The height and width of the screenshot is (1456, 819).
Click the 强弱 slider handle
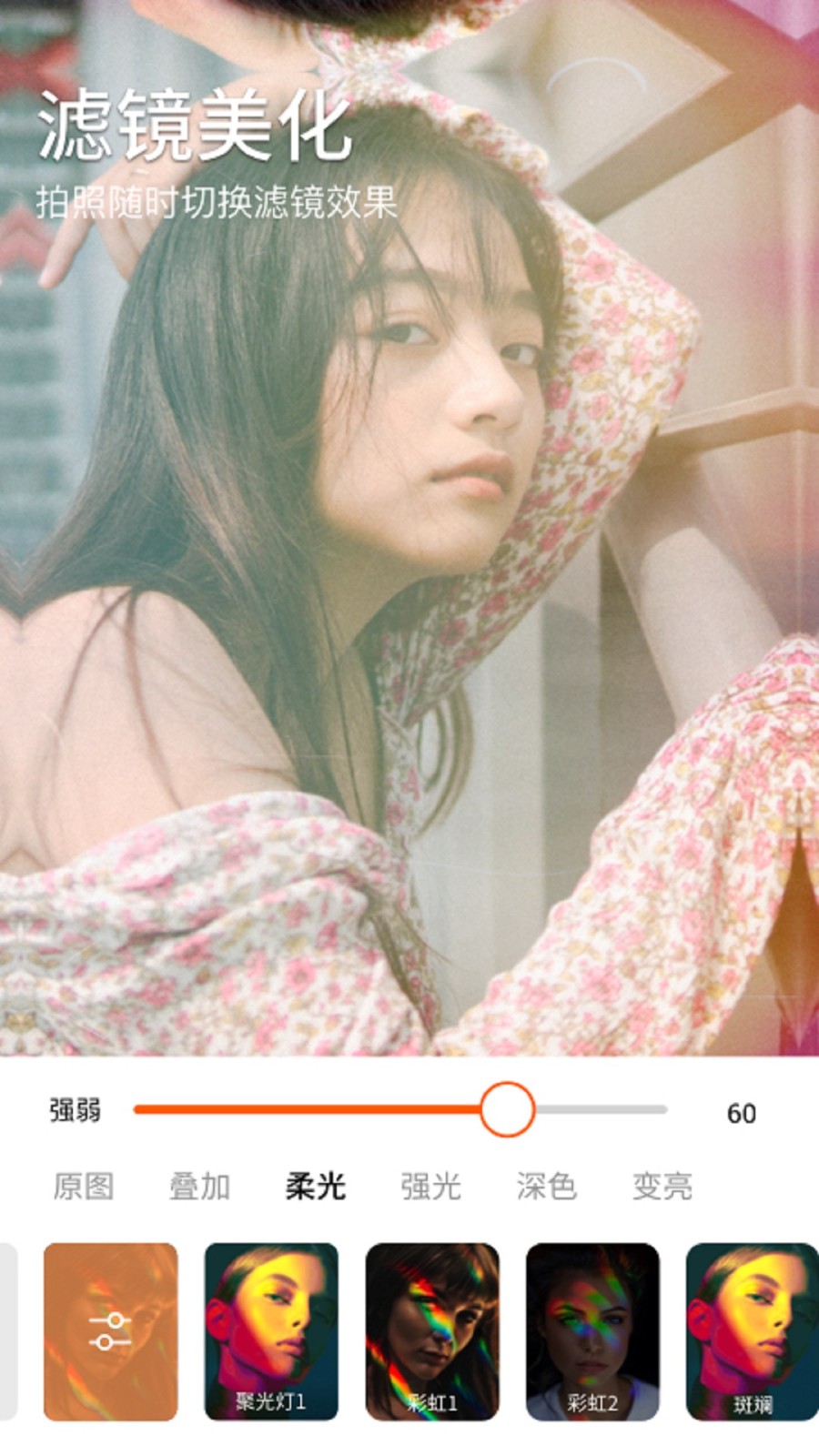507,1108
